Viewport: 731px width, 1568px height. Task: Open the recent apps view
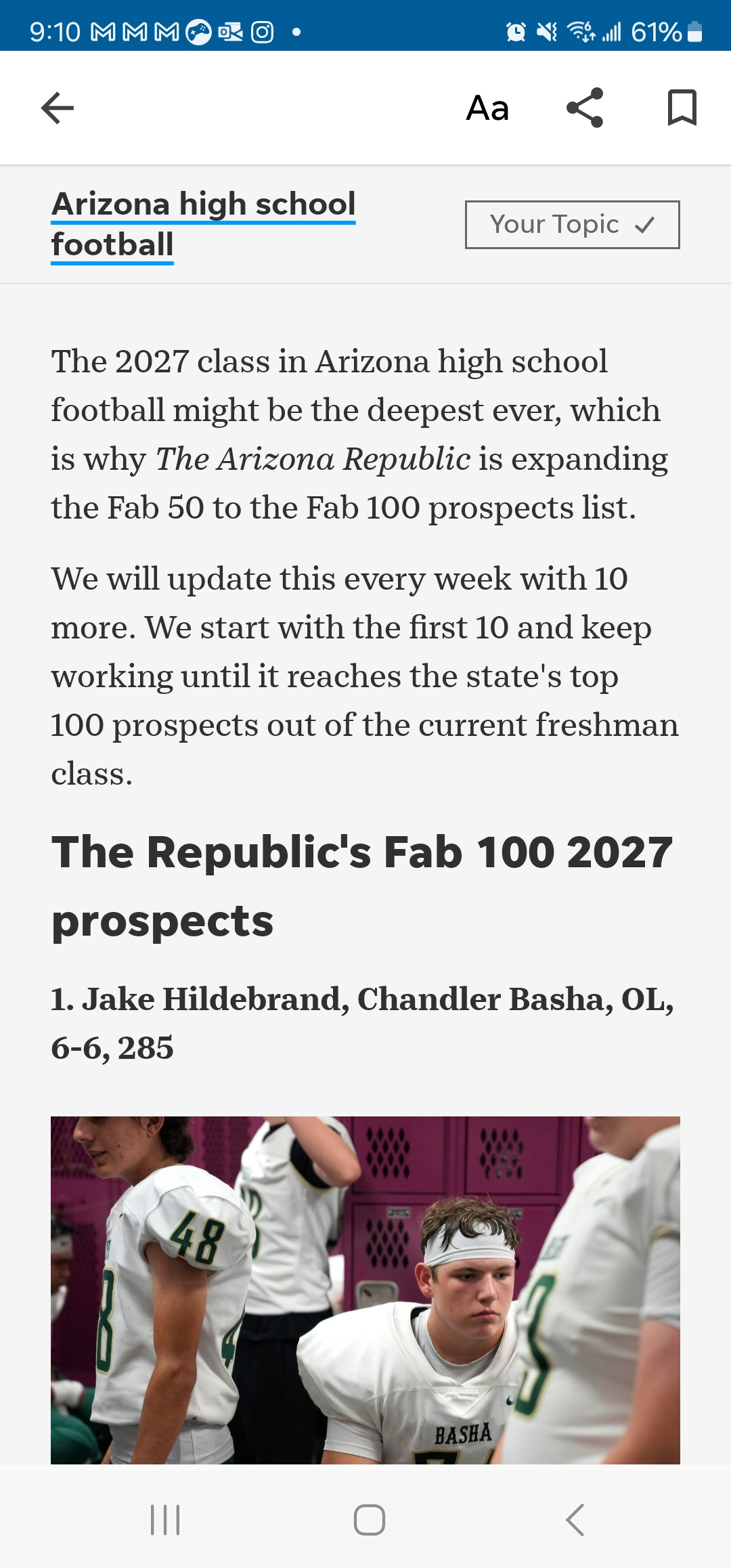click(x=165, y=1520)
